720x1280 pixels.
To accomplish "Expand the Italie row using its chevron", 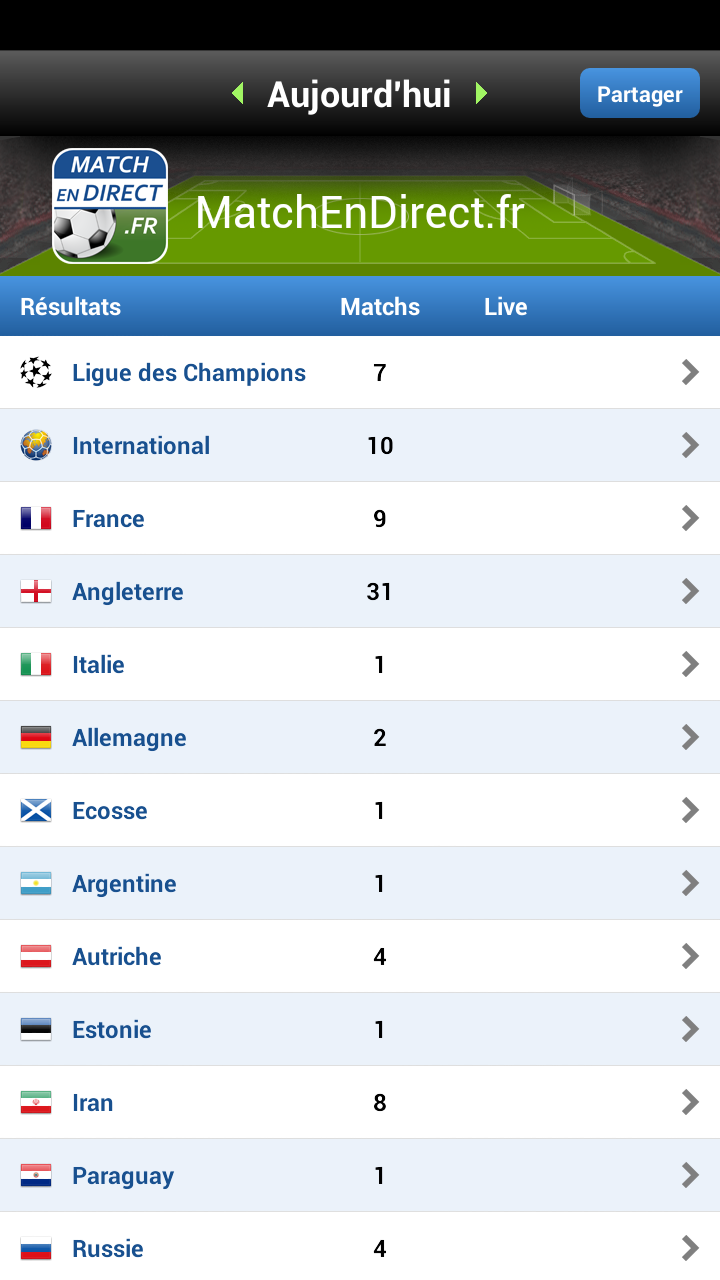I will click(x=689, y=664).
